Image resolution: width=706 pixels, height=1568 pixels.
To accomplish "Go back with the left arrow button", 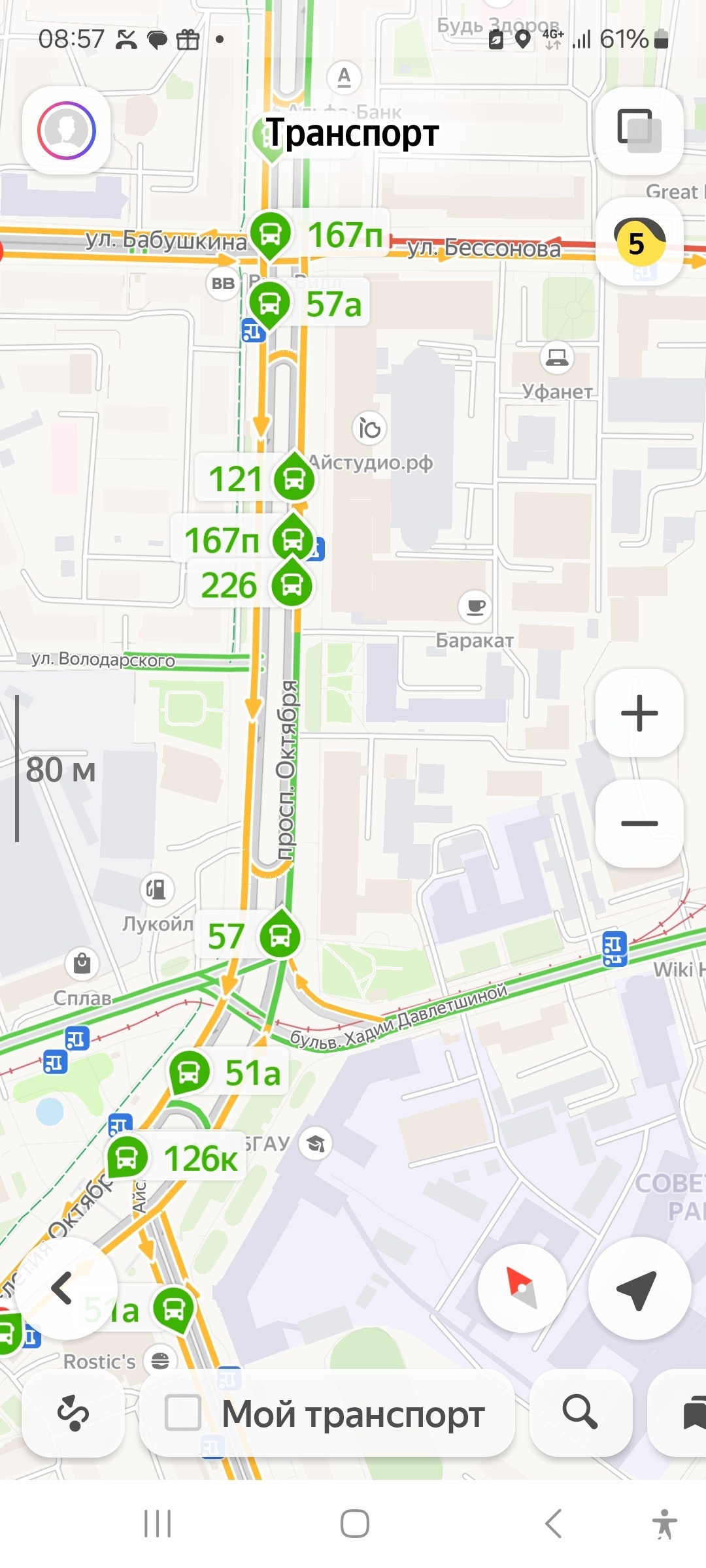I will click(x=63, y=1288).
